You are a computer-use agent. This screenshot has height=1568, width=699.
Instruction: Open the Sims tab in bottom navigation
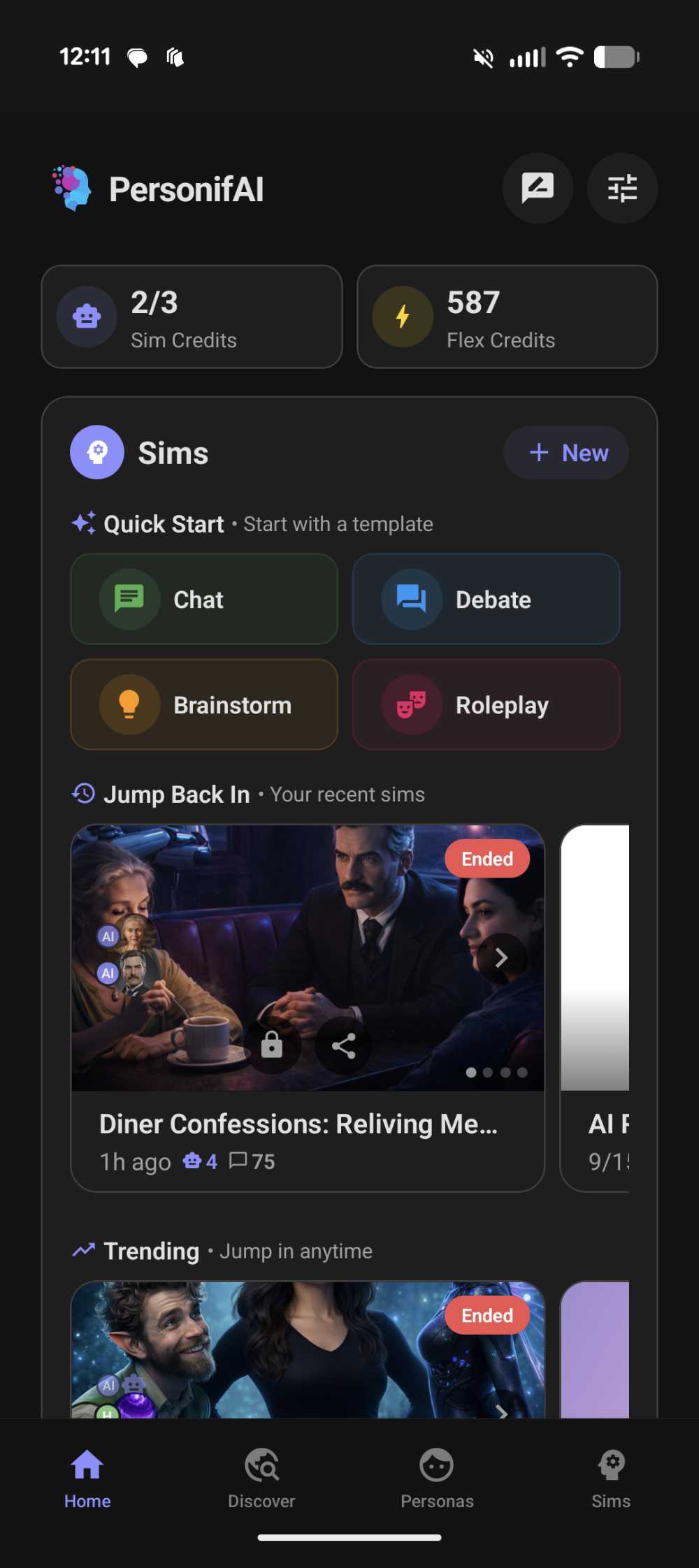[611, 1479]
